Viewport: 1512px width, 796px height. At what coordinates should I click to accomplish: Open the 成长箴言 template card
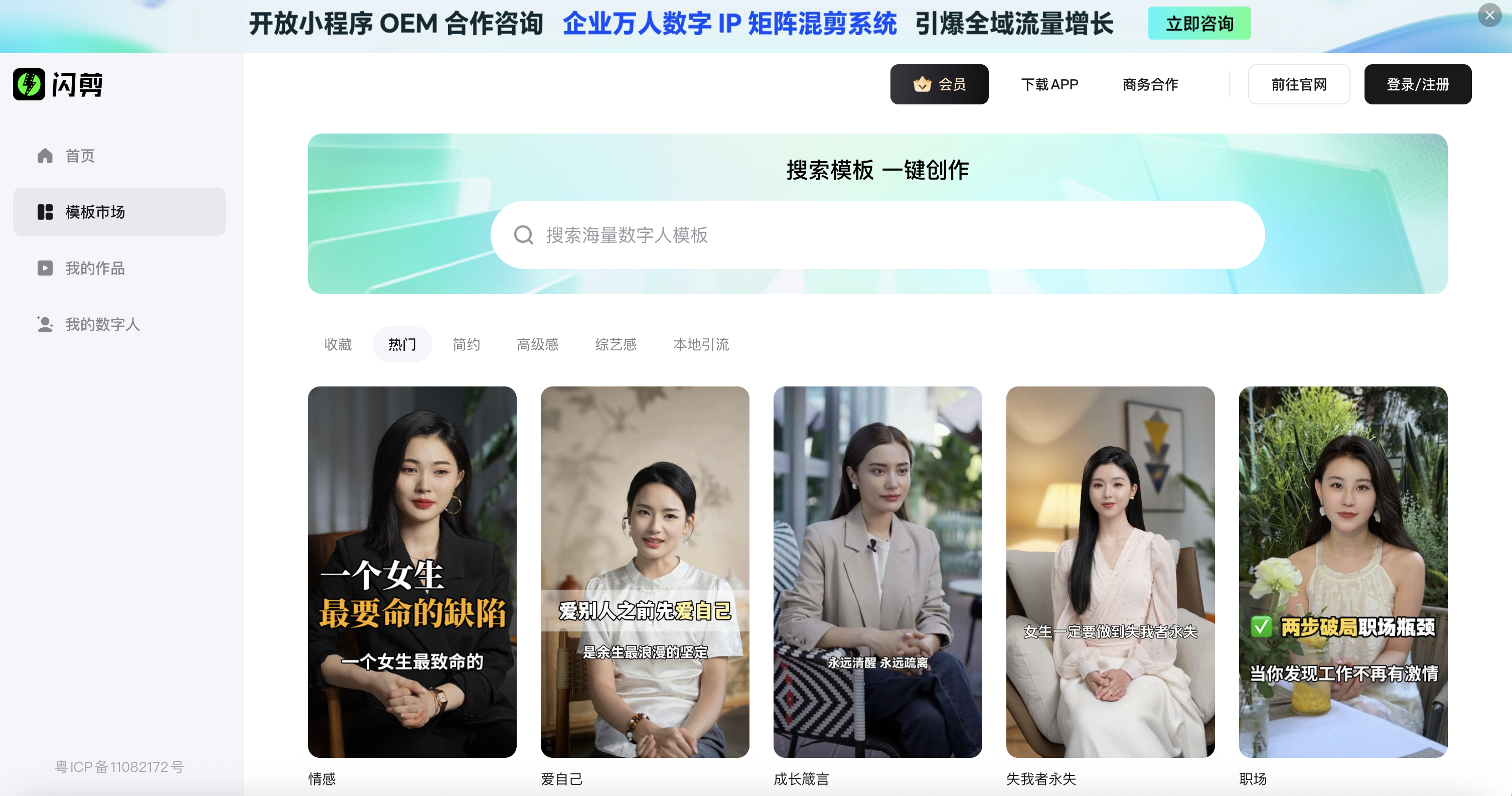click(x=877, y=571)
